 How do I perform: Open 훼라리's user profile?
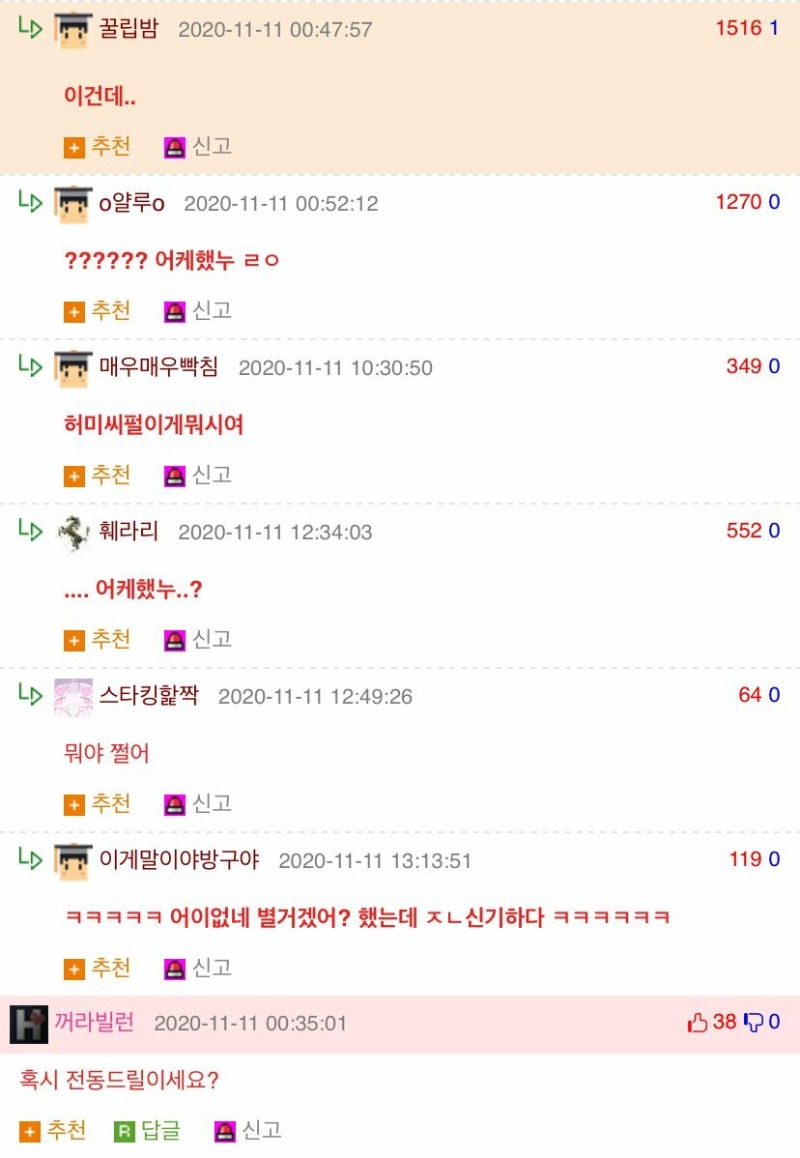(x=129, y=531)
